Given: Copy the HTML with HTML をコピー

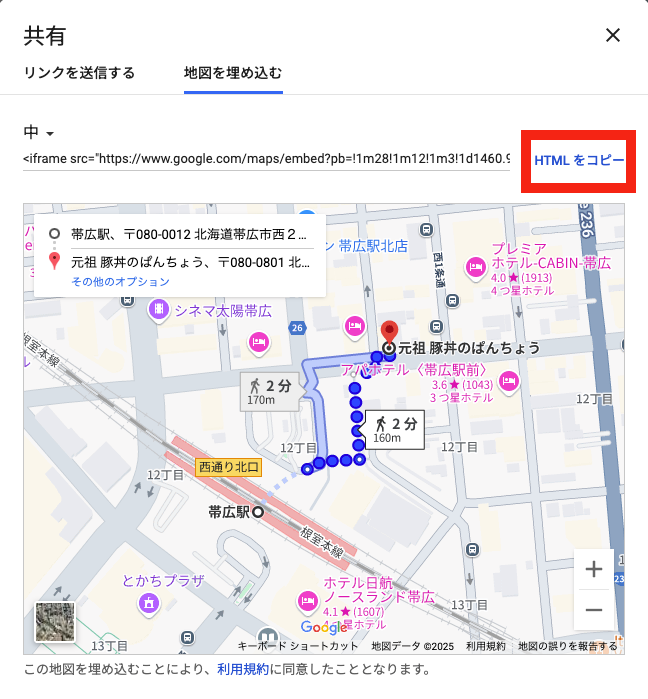Looking at the screenshot, I should point(579,160).
